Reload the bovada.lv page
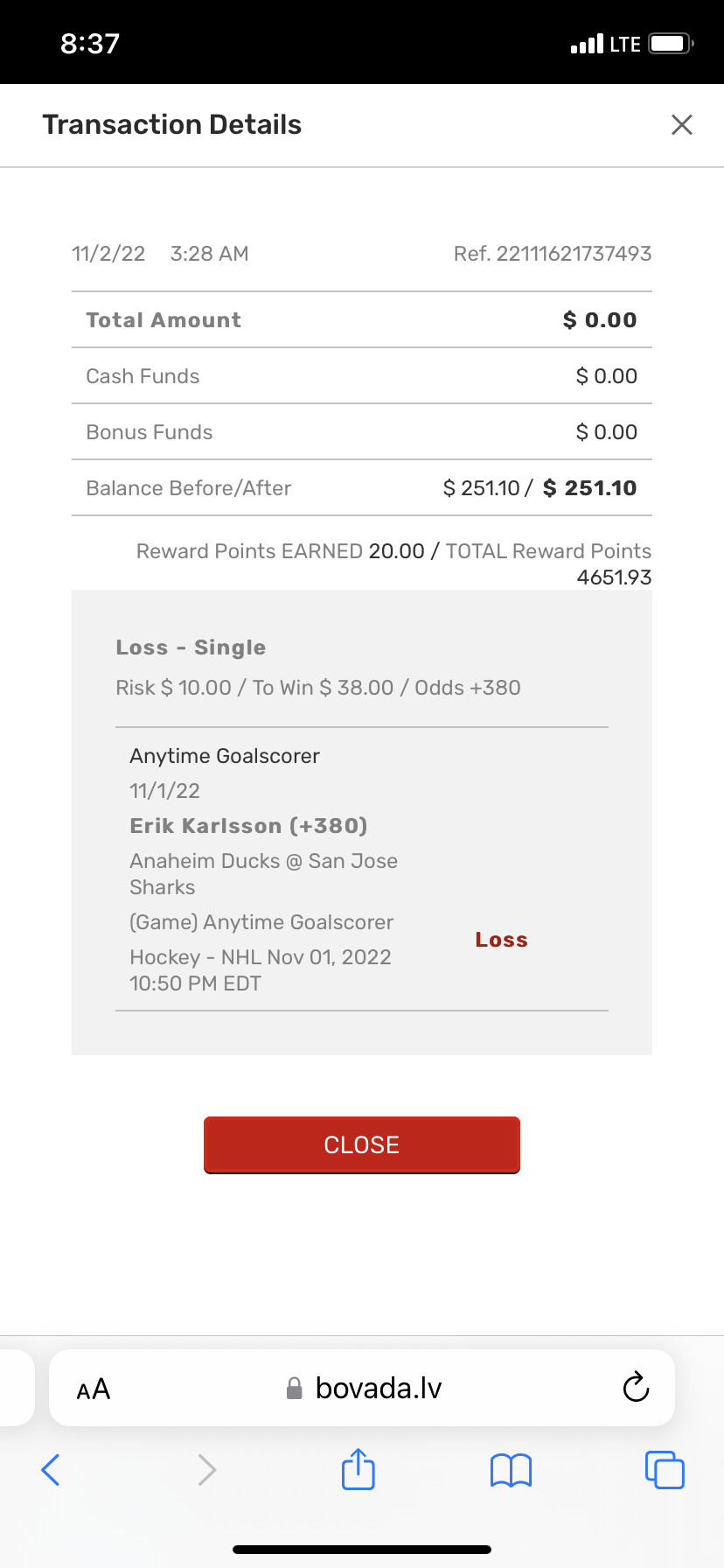The height and width of the screenshot is (1568, 724). [x=636, y=1387]
